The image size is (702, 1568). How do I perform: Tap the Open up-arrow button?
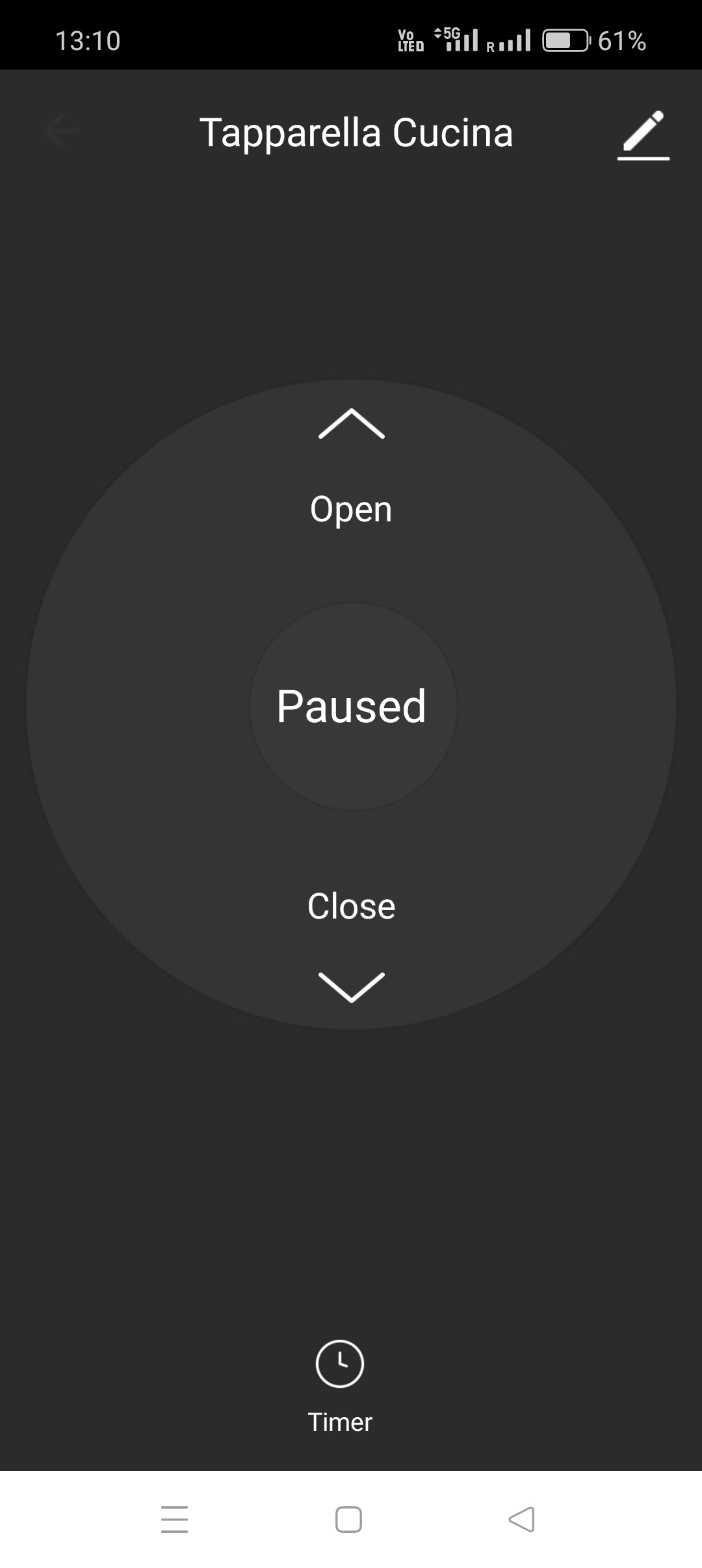pyautogui.click(x=351, y=424)
